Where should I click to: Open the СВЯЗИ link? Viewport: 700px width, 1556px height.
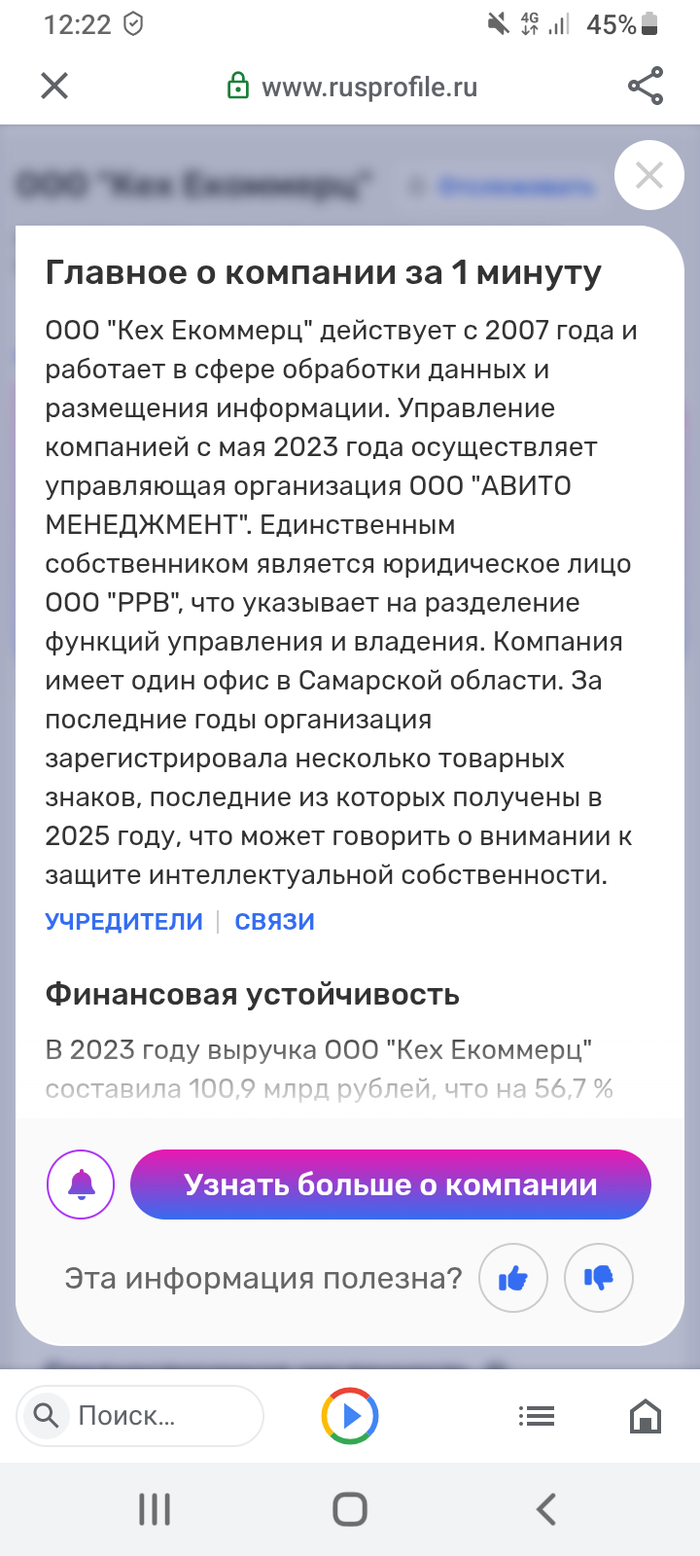pyautogui.click(x=274, y=921)
